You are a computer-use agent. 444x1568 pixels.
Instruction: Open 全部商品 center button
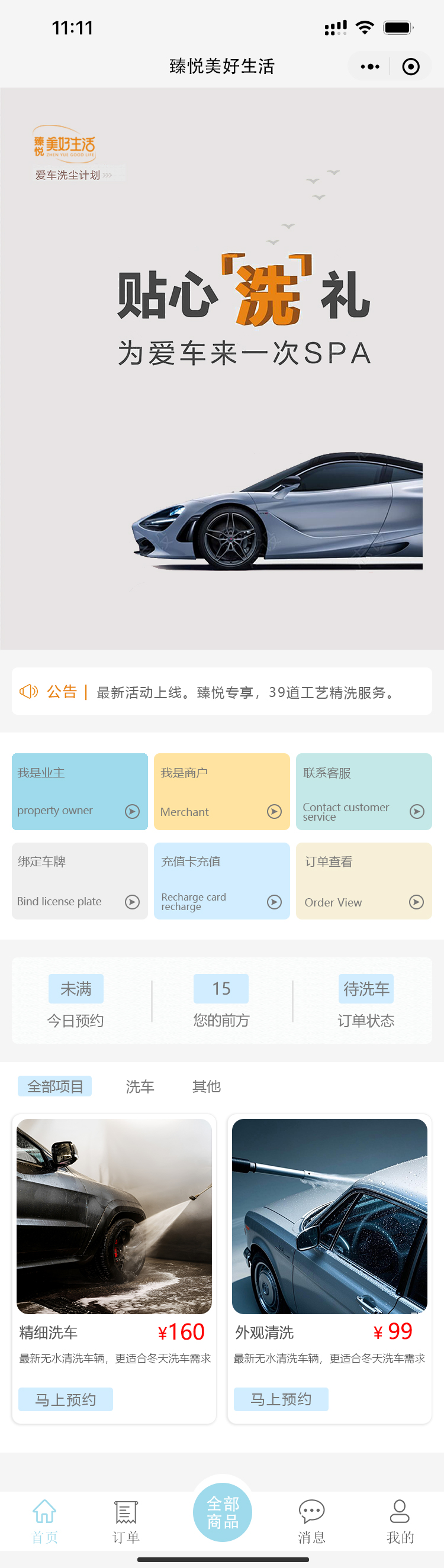pos(223,1512)
